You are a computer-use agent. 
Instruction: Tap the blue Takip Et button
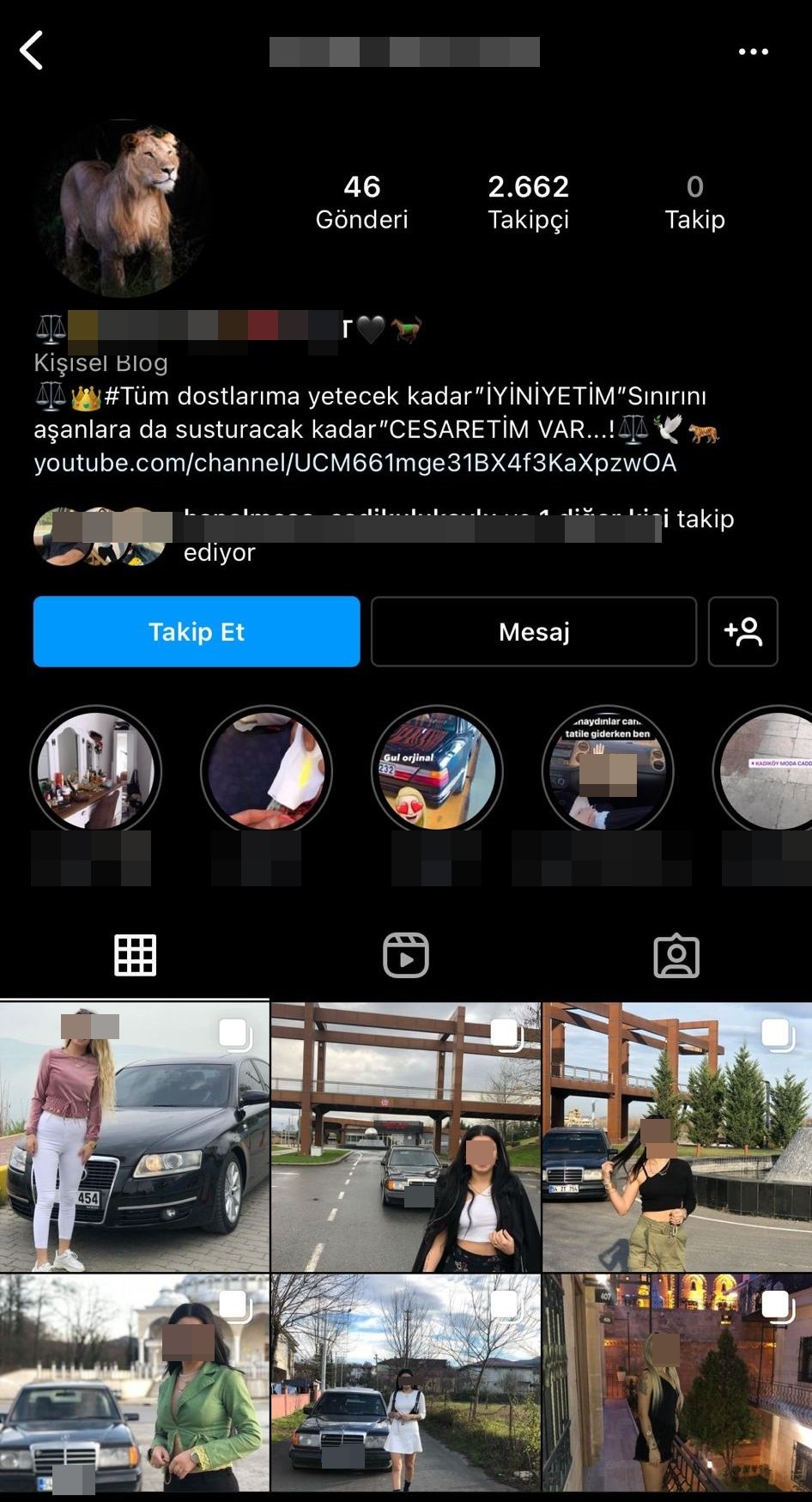tap(197, 631)
